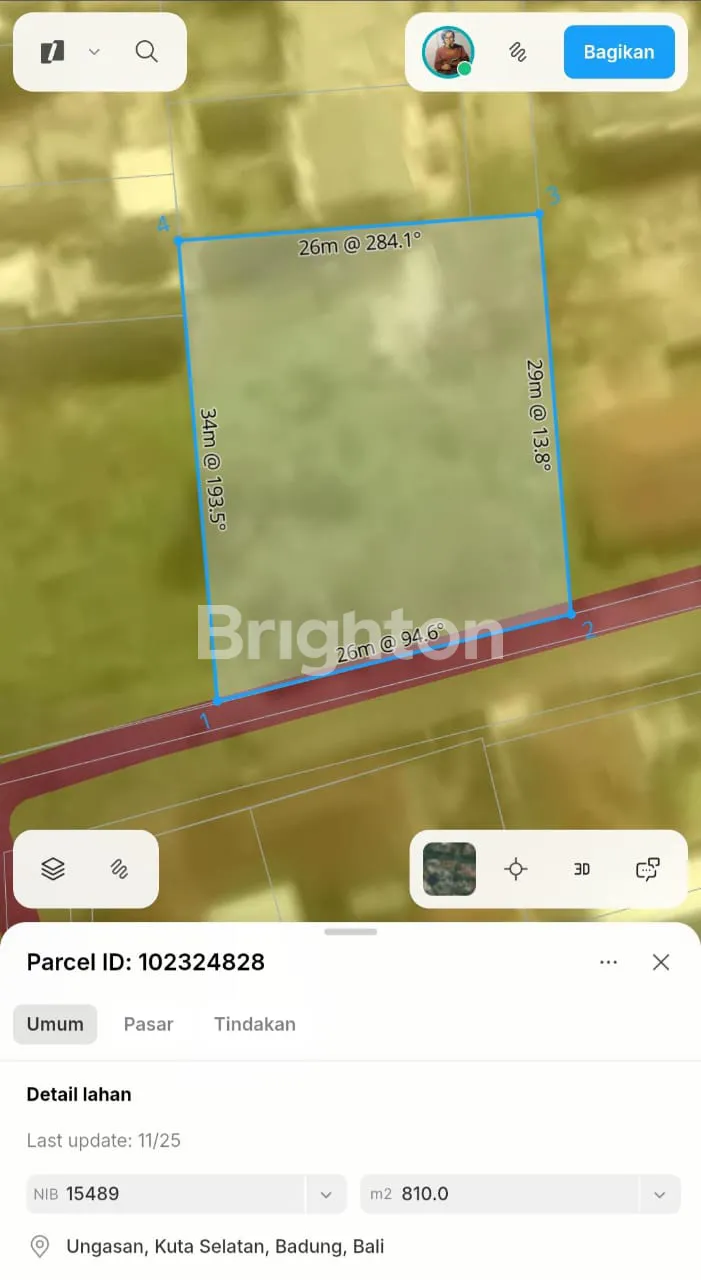Image resolution: width=701 pixels, height=1280 pixels.
Task: Tap the draw squiggle icon near layers
Action: click(119, 869)
